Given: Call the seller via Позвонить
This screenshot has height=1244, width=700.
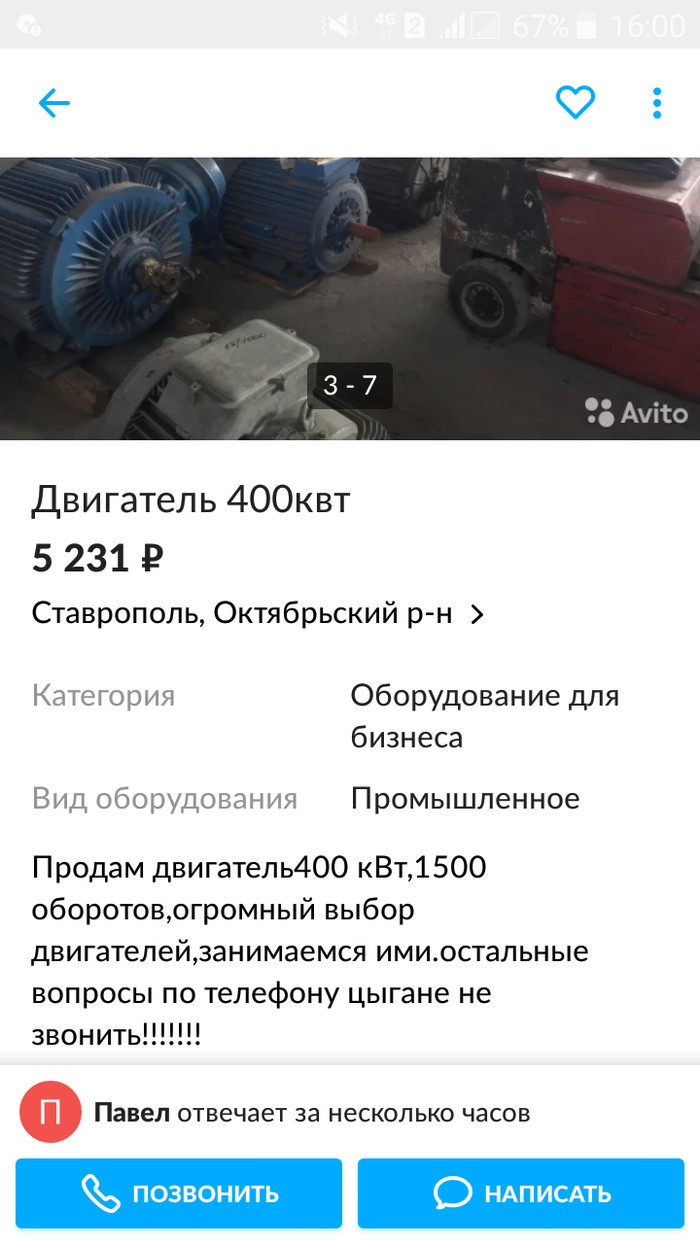Looking at the screenshot, I should [179, 1193].
